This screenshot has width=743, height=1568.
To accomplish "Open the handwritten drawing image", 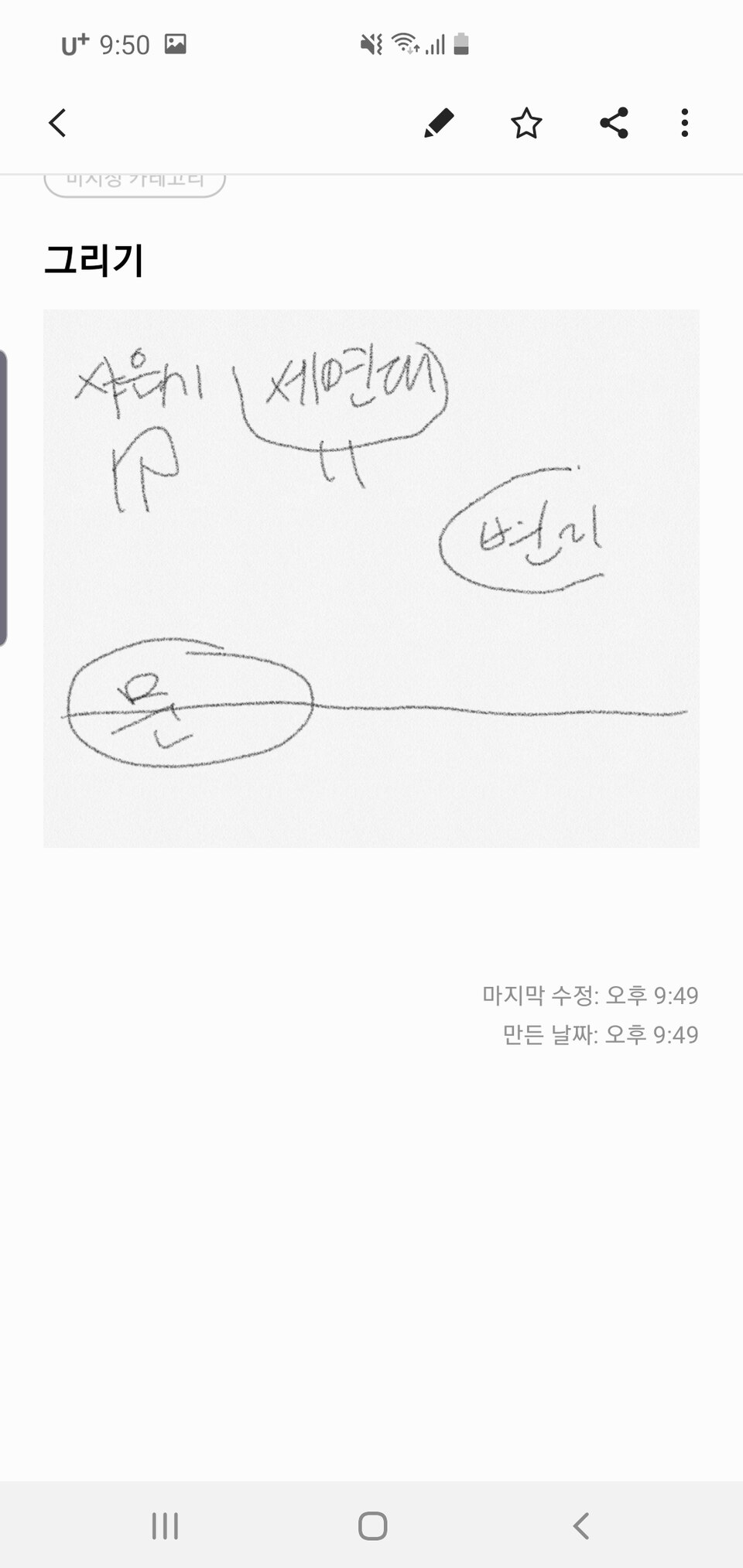I will [x=371, y=578].
